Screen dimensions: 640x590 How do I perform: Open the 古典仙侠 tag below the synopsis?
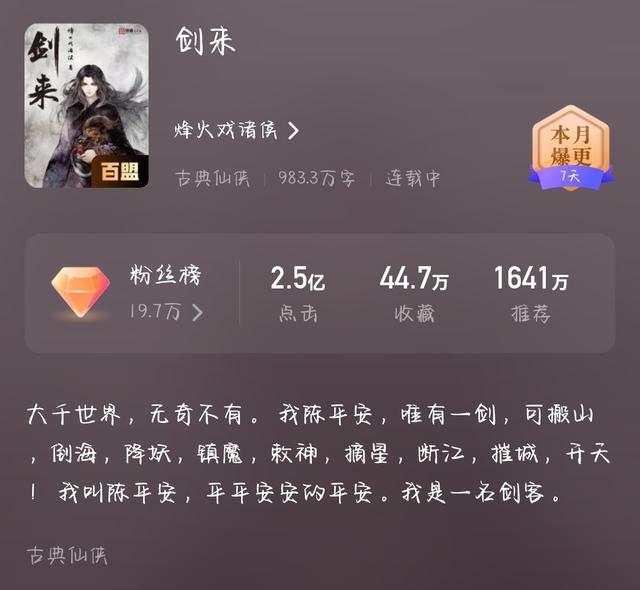click(x=67, y=553)
